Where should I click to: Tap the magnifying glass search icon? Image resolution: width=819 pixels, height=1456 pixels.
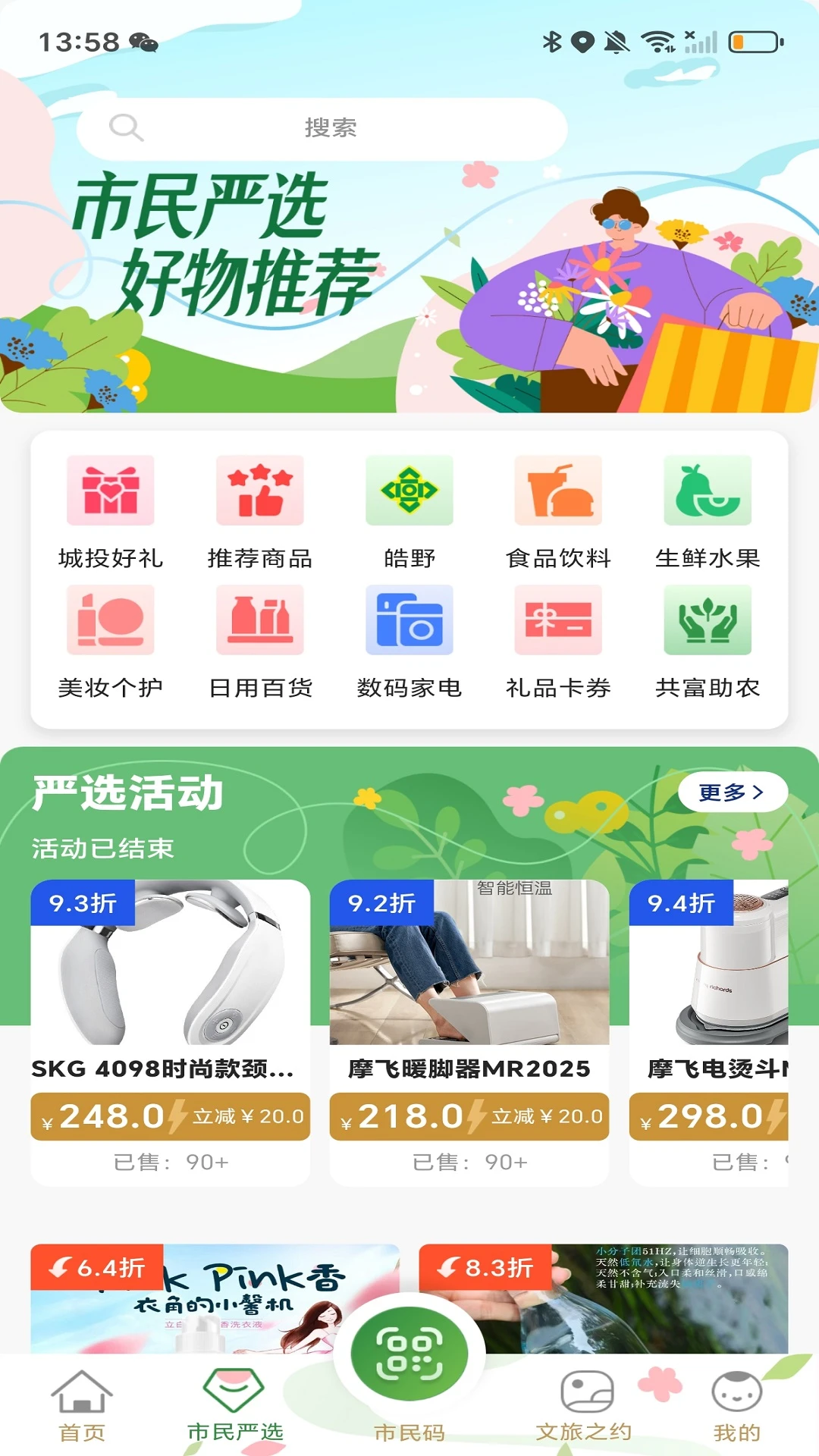pos(126,127)
